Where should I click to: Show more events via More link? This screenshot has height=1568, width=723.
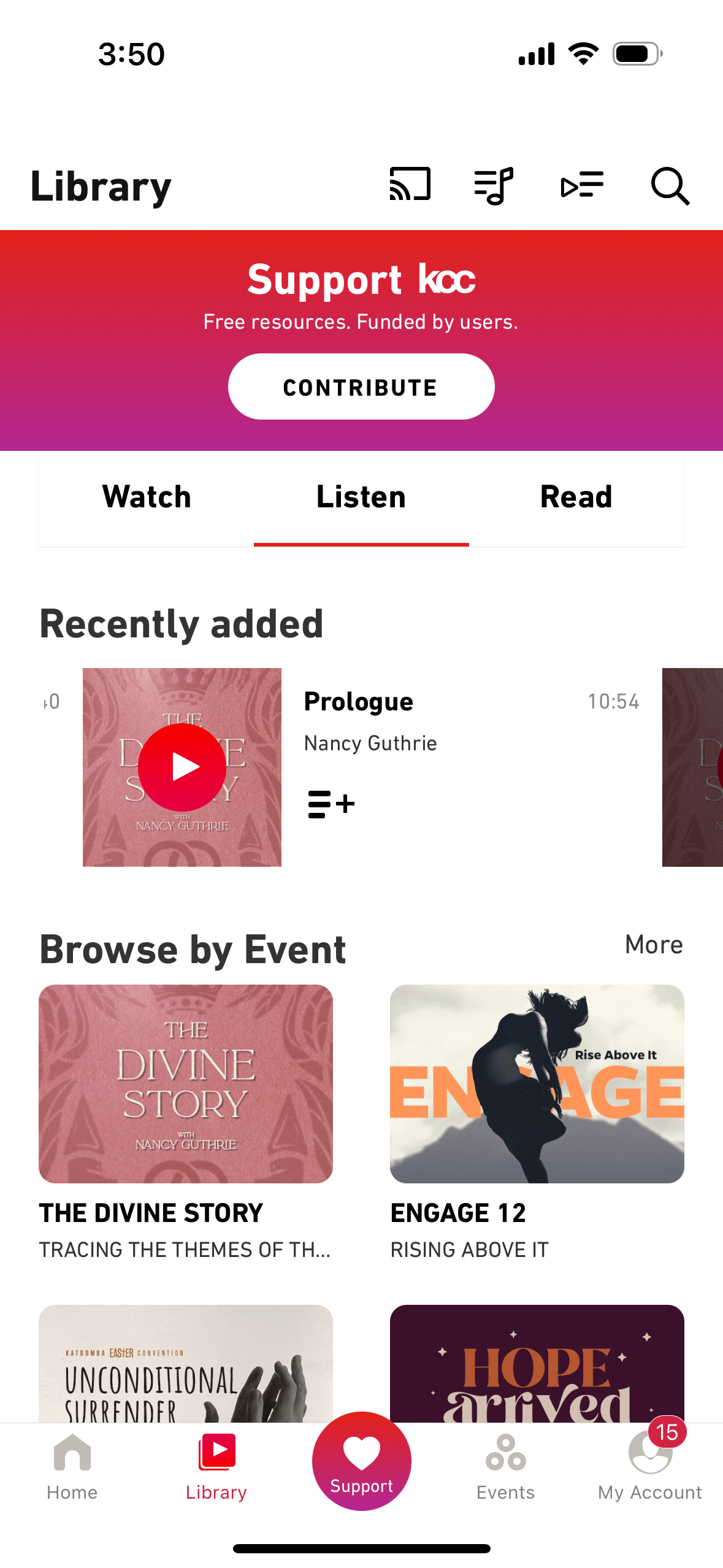(653, 945)
